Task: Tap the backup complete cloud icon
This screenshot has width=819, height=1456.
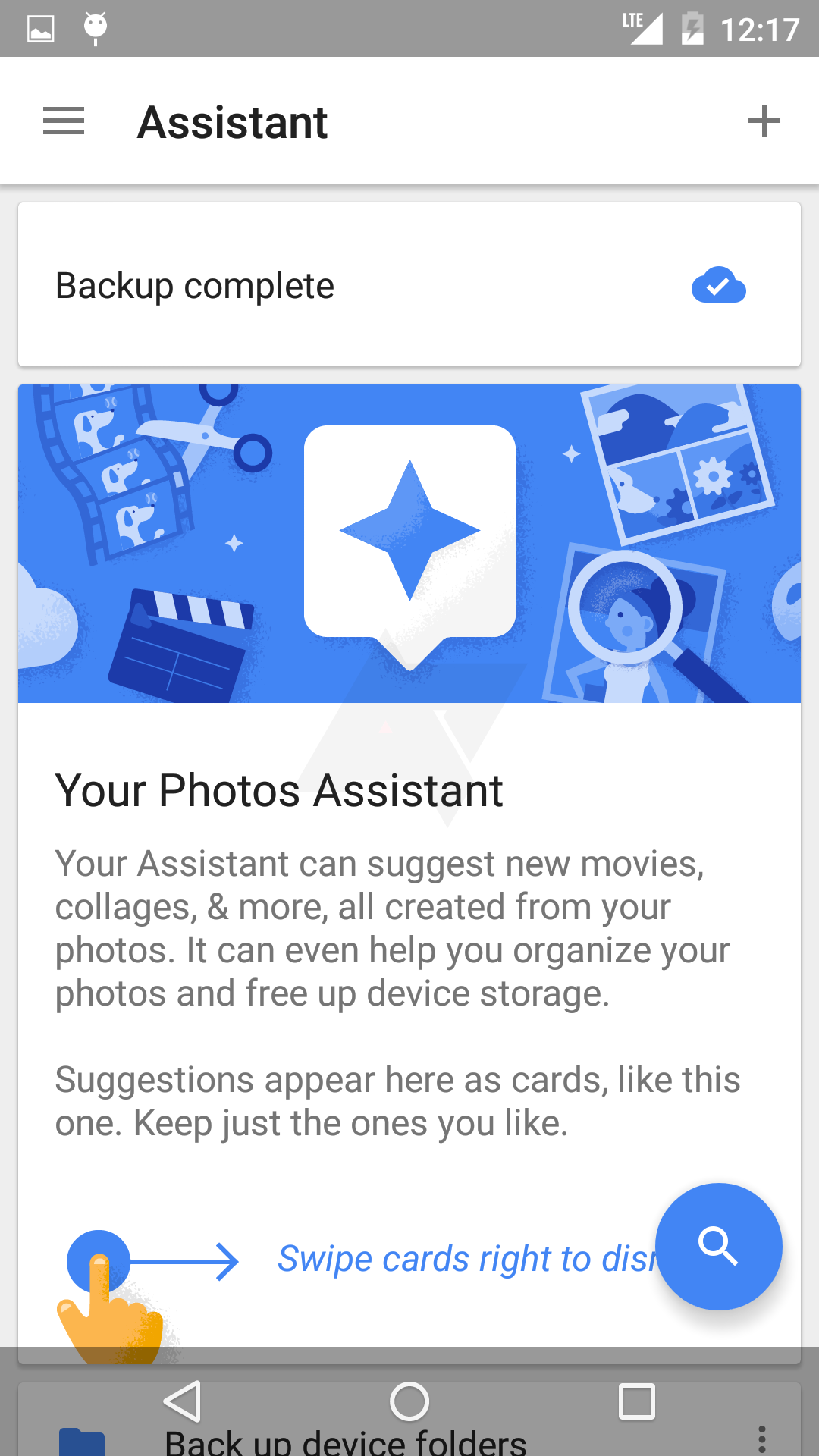Action: pyautogui.click(x=719, y=285)
